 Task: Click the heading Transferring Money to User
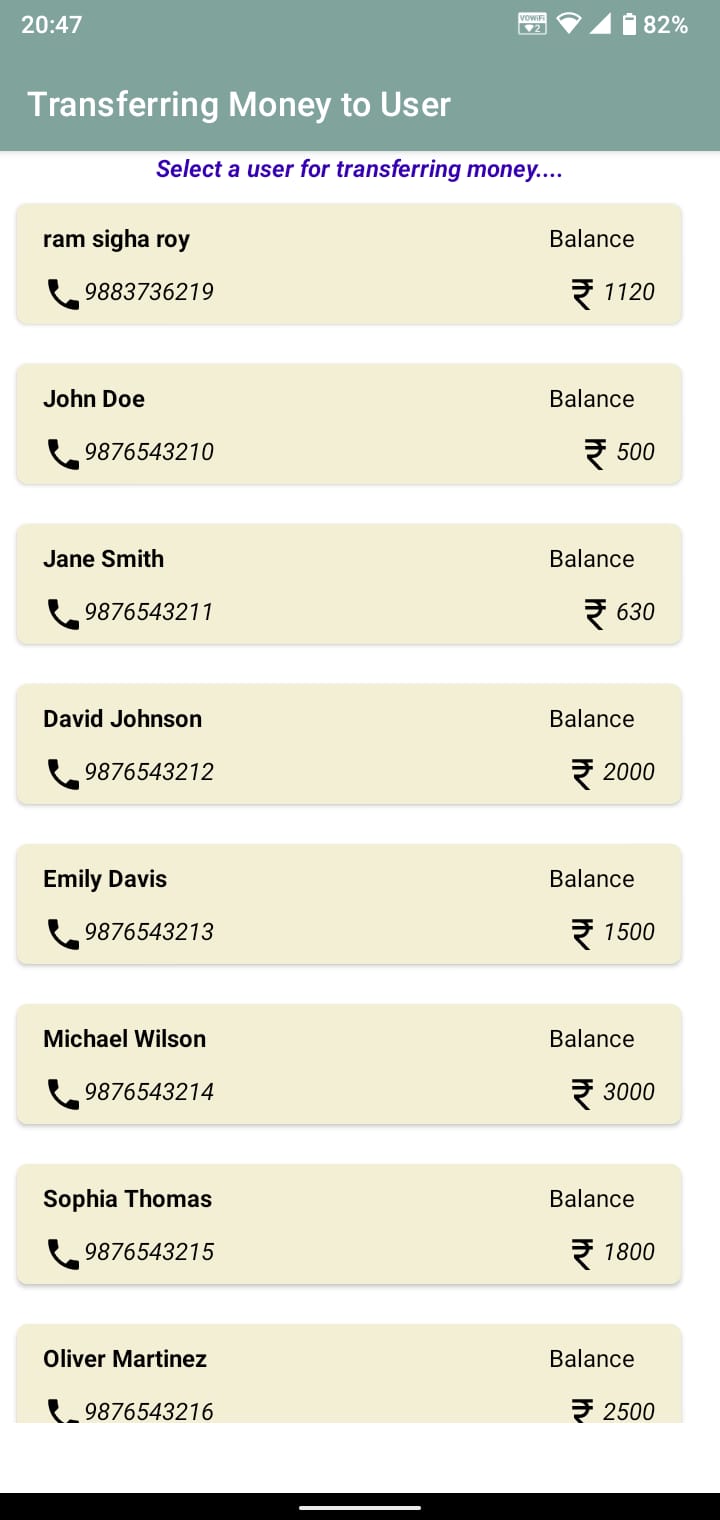point(240,103)
